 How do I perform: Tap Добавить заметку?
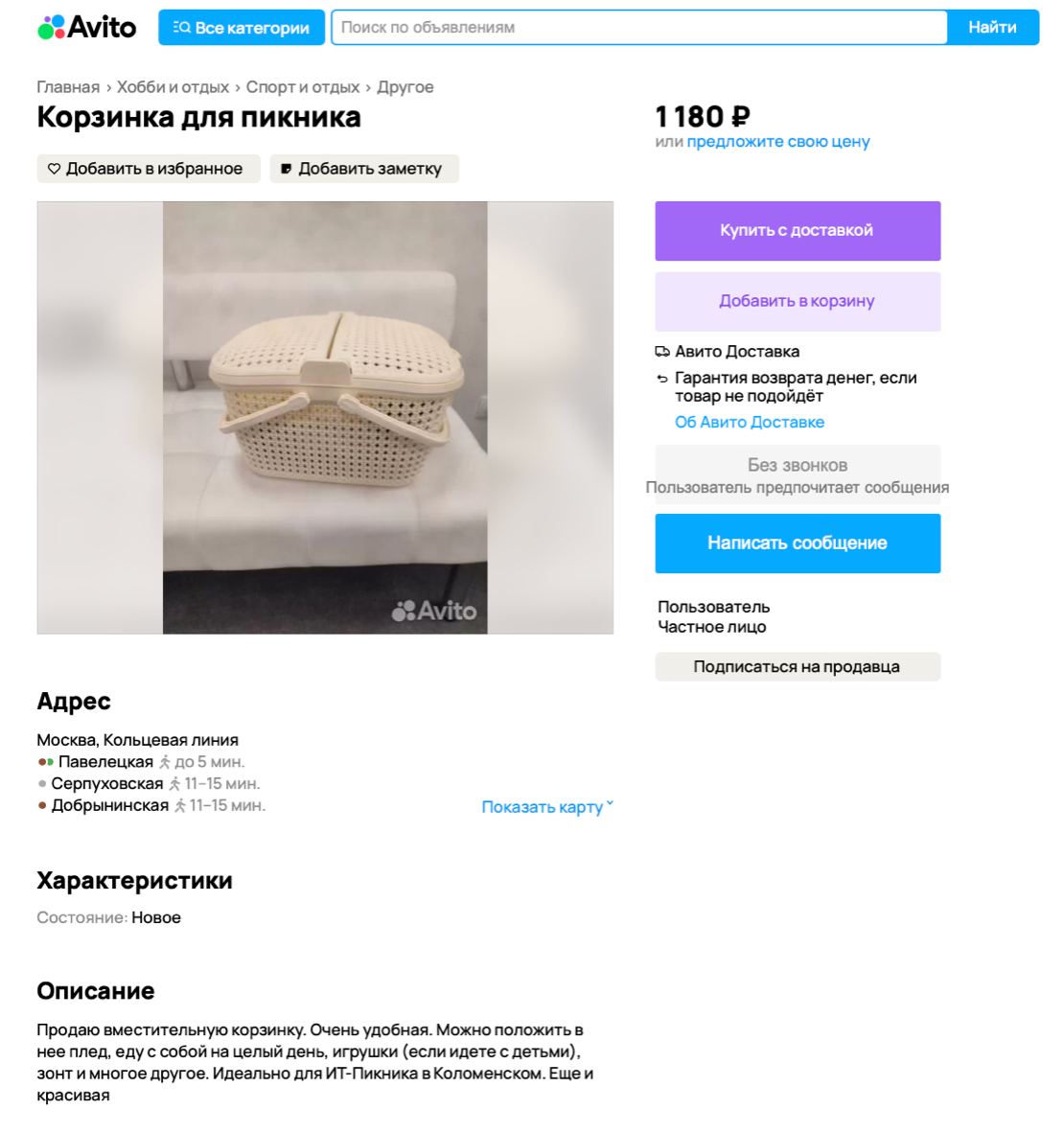364,169
